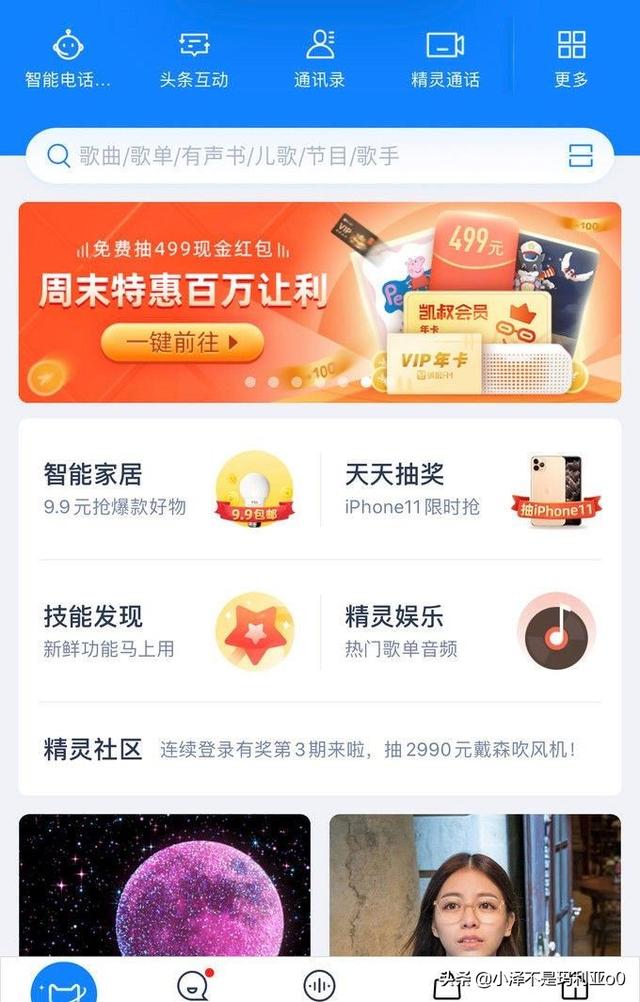Screen dimensions: 640x1002
Task: Start 精灵通话 video call
Action: (445, 58)
